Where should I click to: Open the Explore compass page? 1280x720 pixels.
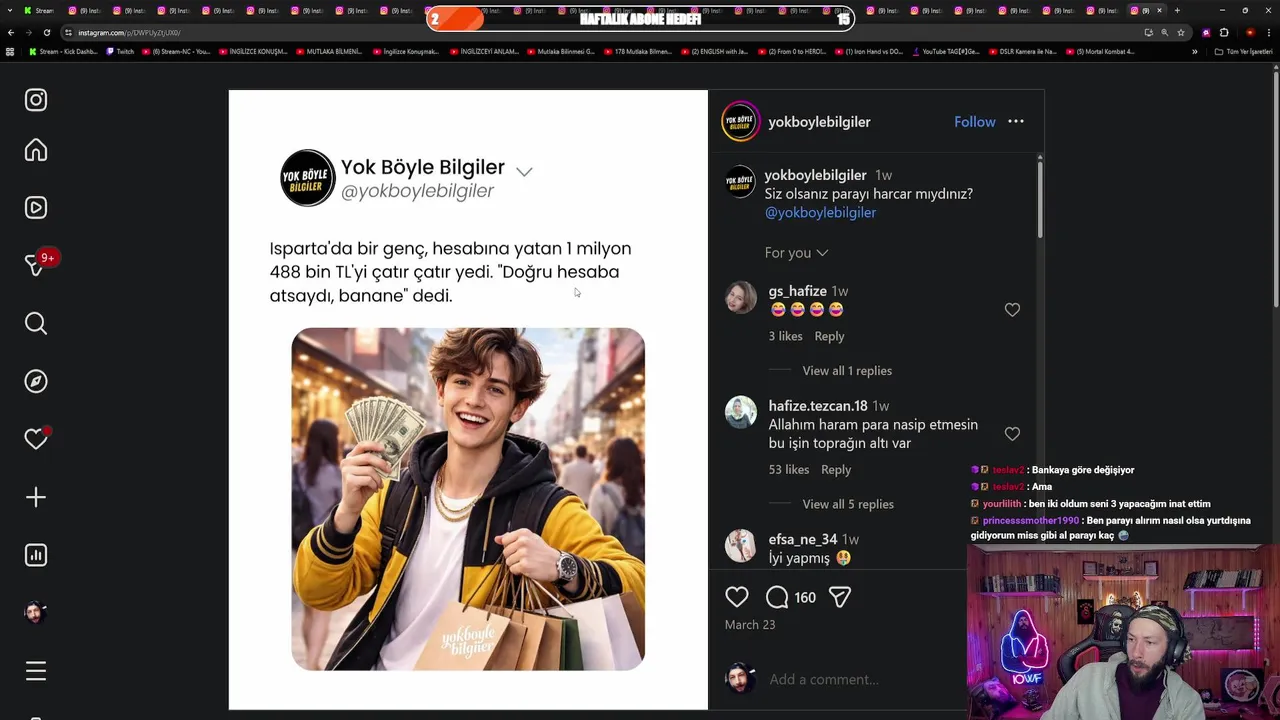(36, 381)
